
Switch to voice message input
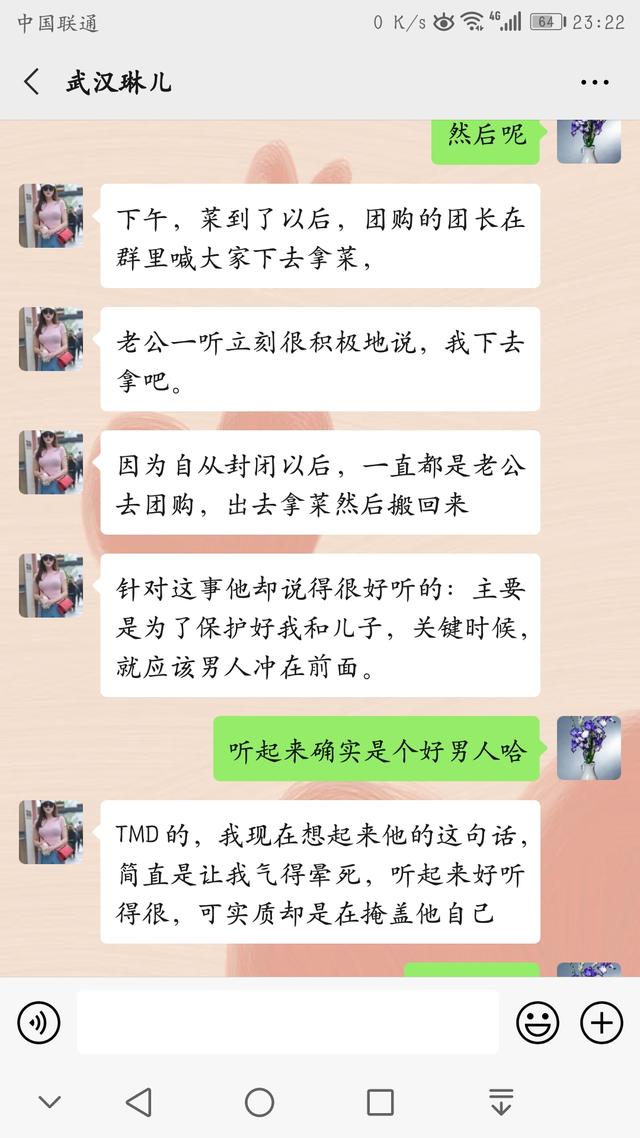pyautogui.click(x=39, y=1023)
